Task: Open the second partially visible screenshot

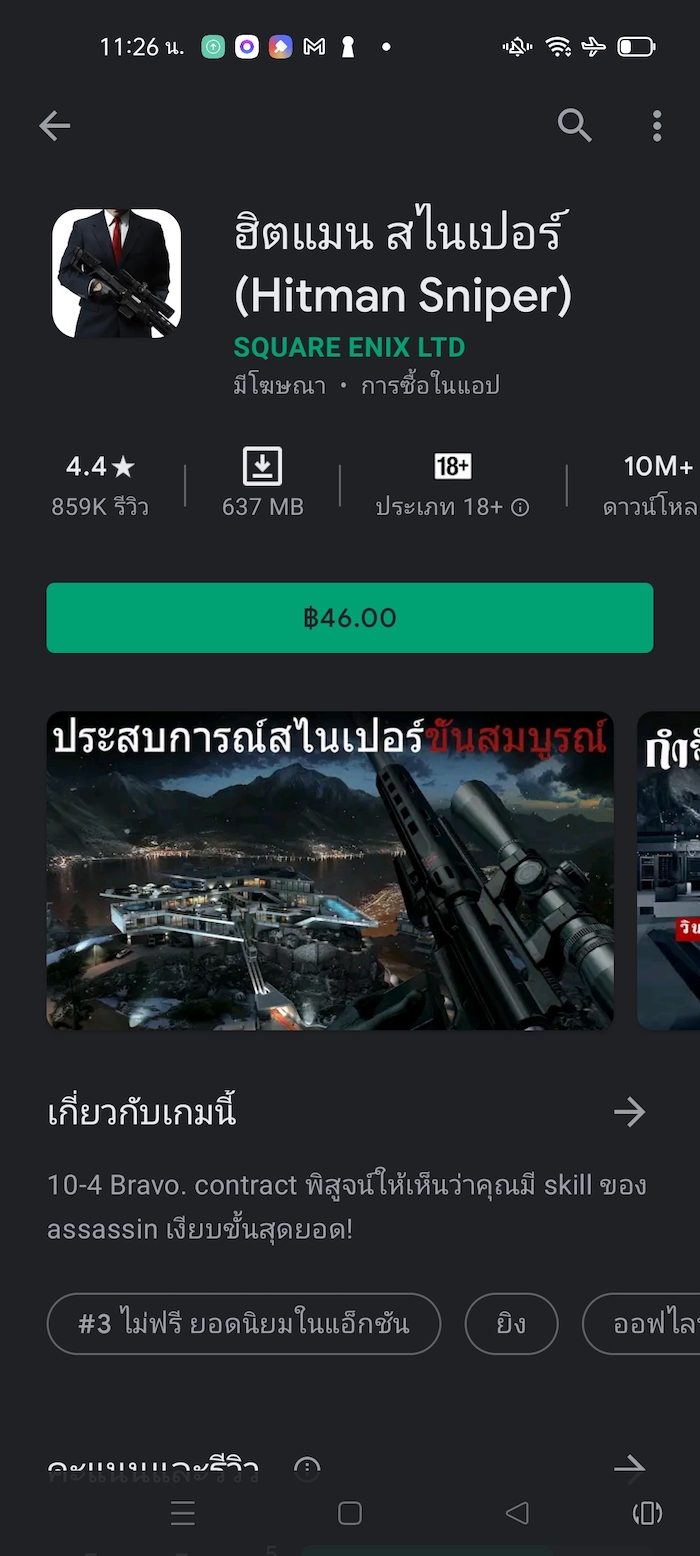Action: (x=669, y=870)
